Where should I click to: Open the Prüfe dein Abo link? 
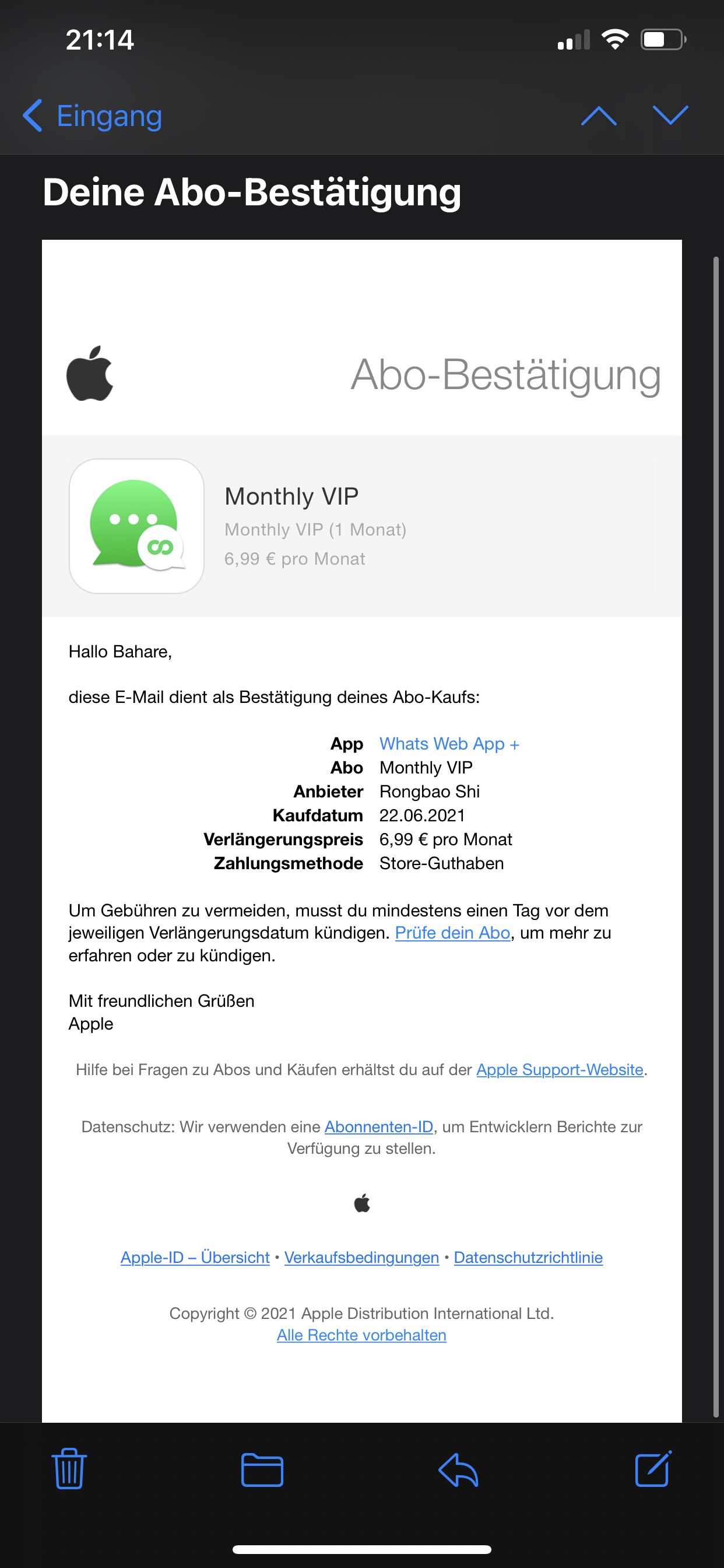tap(453, 933)
